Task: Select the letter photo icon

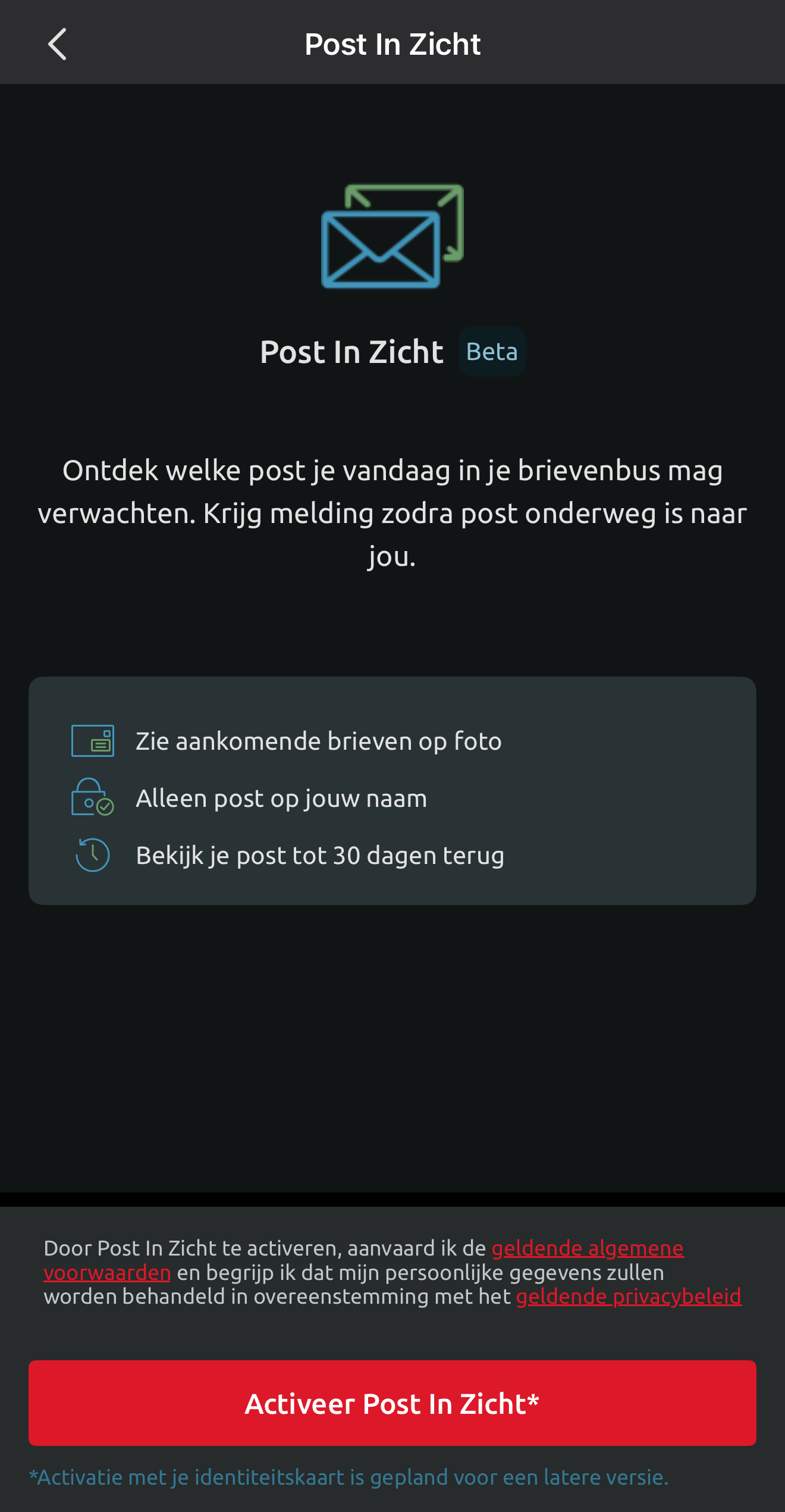Action: (x=92, y=740)
